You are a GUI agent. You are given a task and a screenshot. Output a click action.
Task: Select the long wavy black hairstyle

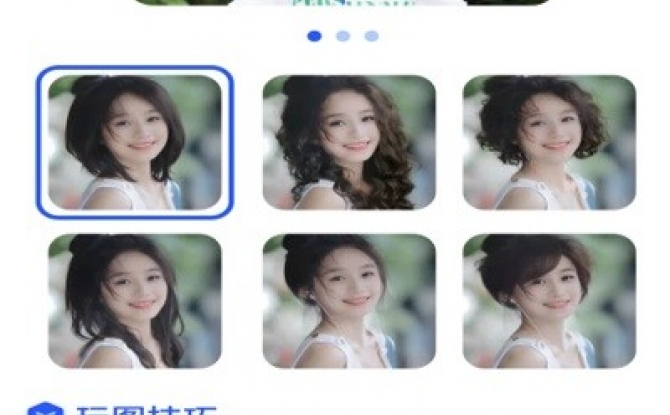134,301
